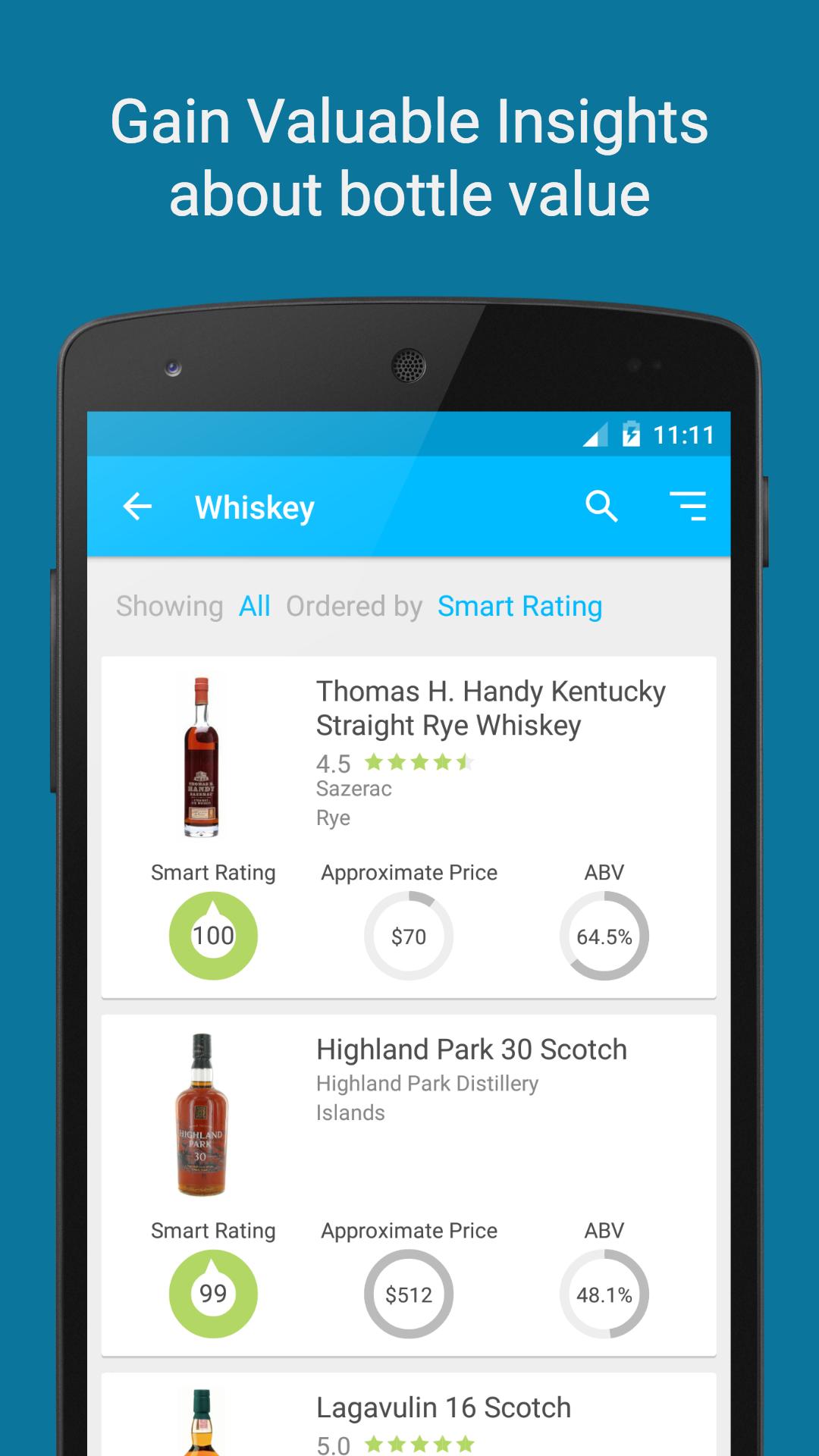Tap the Sazerac distillery name
819x1456 pixels.
(353, 789)
